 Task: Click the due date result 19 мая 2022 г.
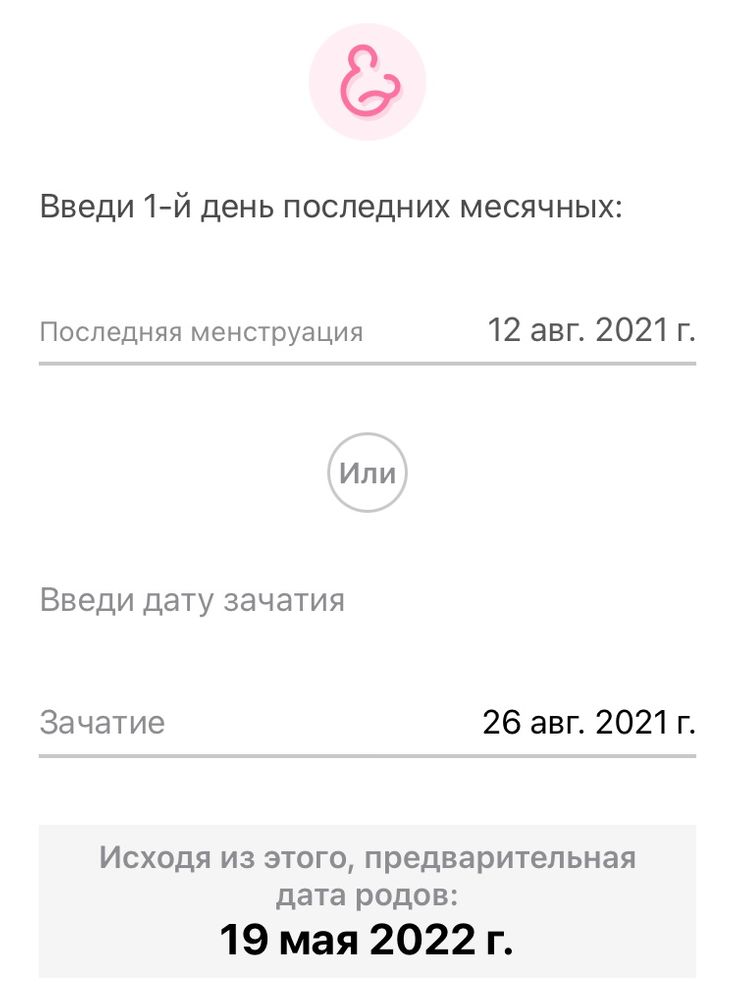(368, 938)
